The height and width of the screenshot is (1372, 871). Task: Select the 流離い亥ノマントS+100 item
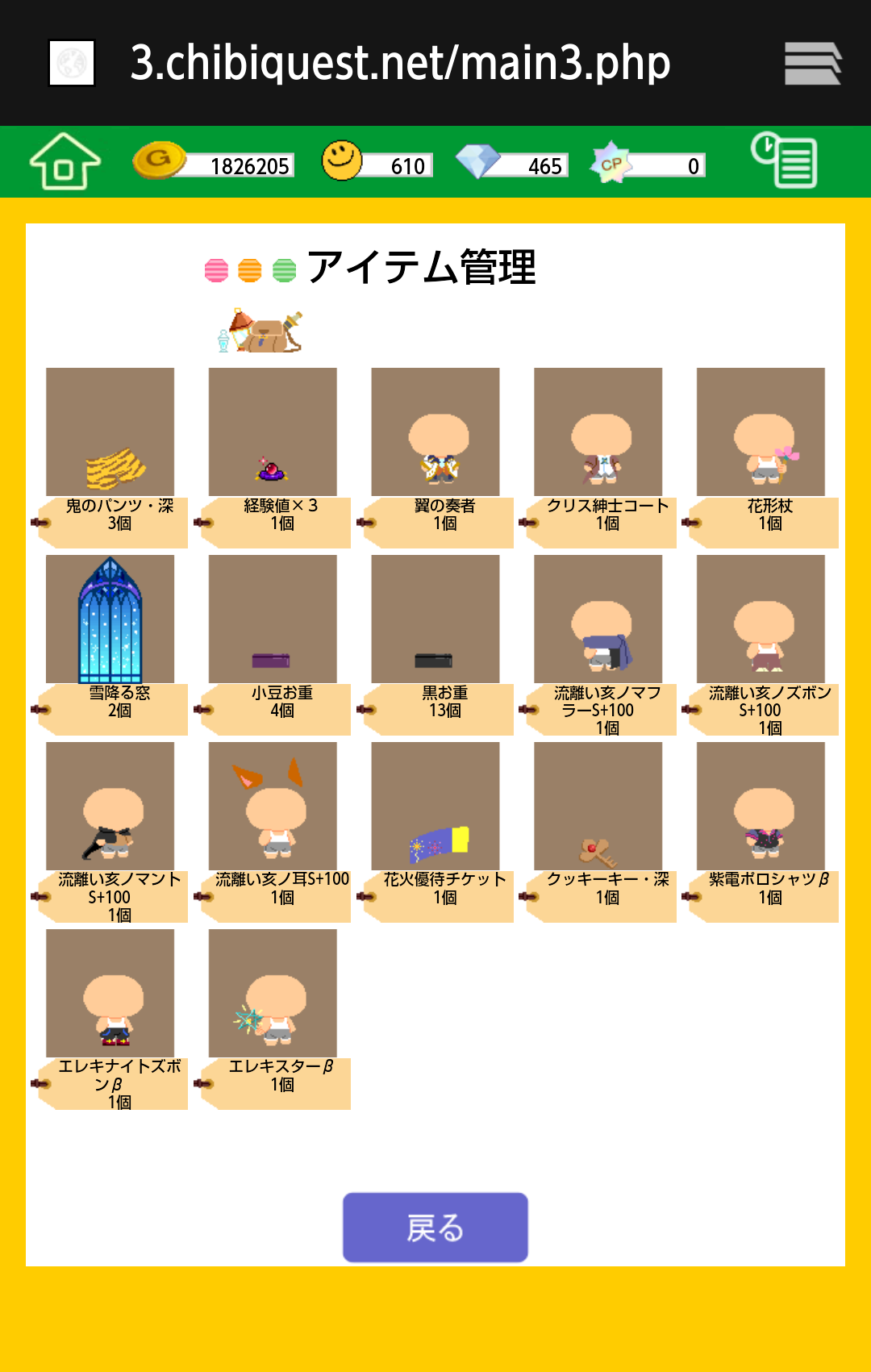coord(110,807)
